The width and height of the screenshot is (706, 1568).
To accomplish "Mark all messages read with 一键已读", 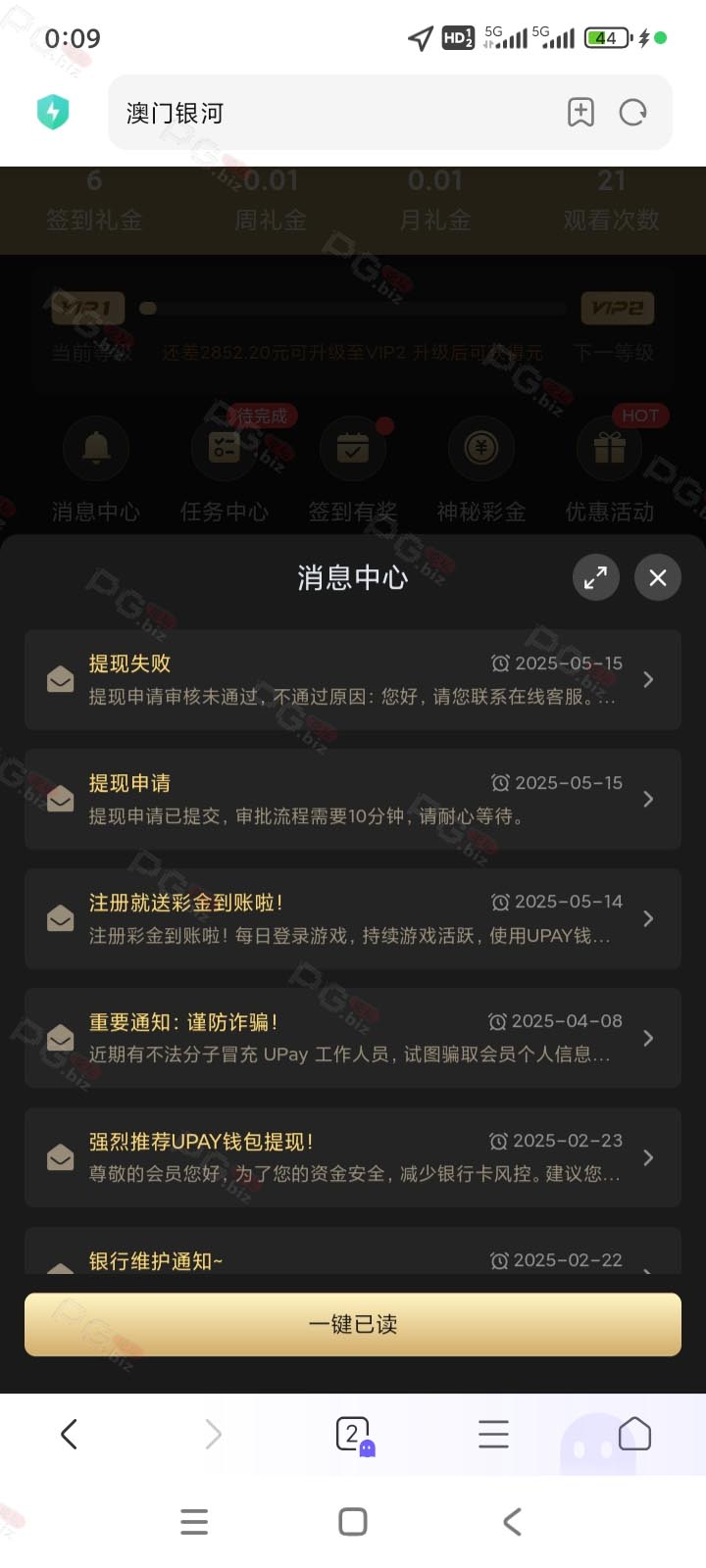I will click(x=353, y=1325).
